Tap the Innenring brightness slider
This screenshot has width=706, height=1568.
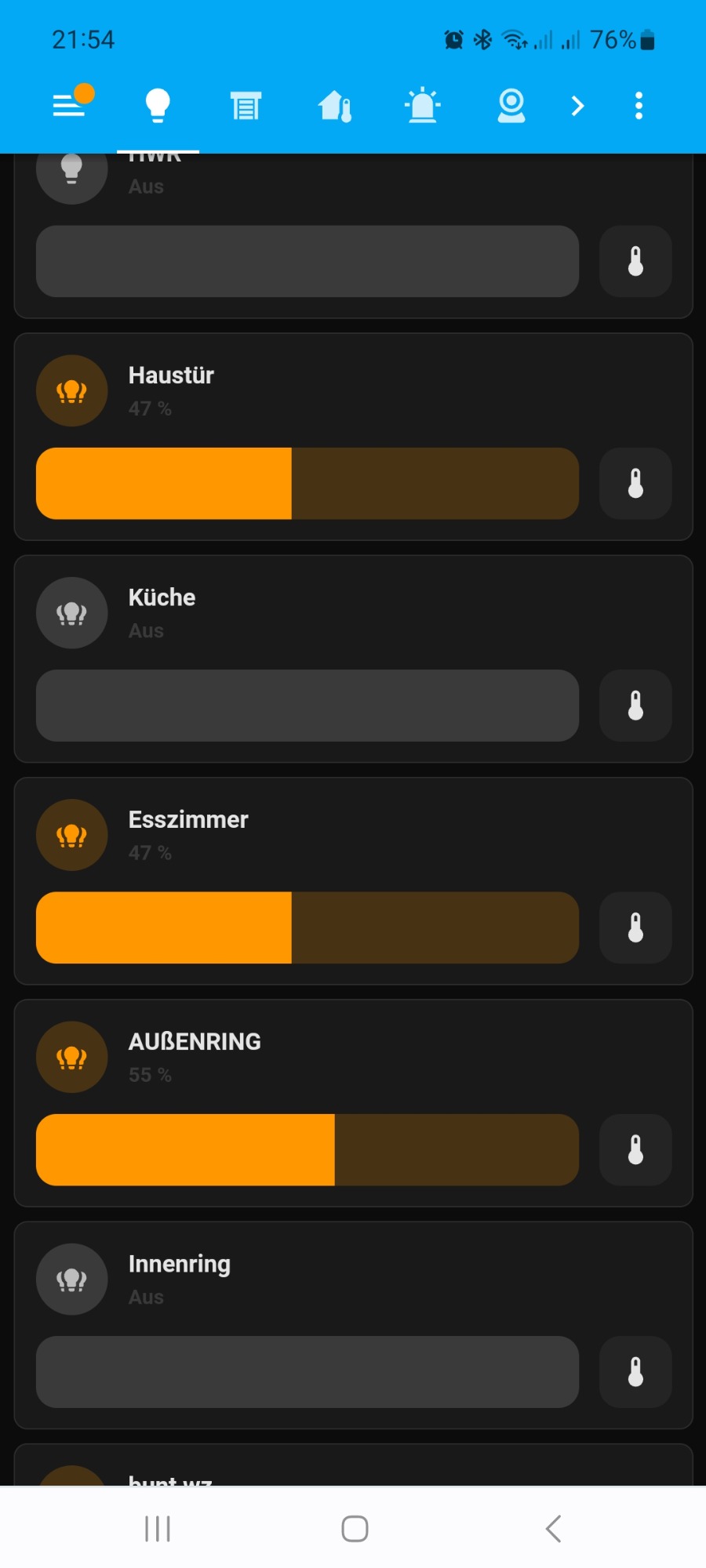coord(308,1372)
